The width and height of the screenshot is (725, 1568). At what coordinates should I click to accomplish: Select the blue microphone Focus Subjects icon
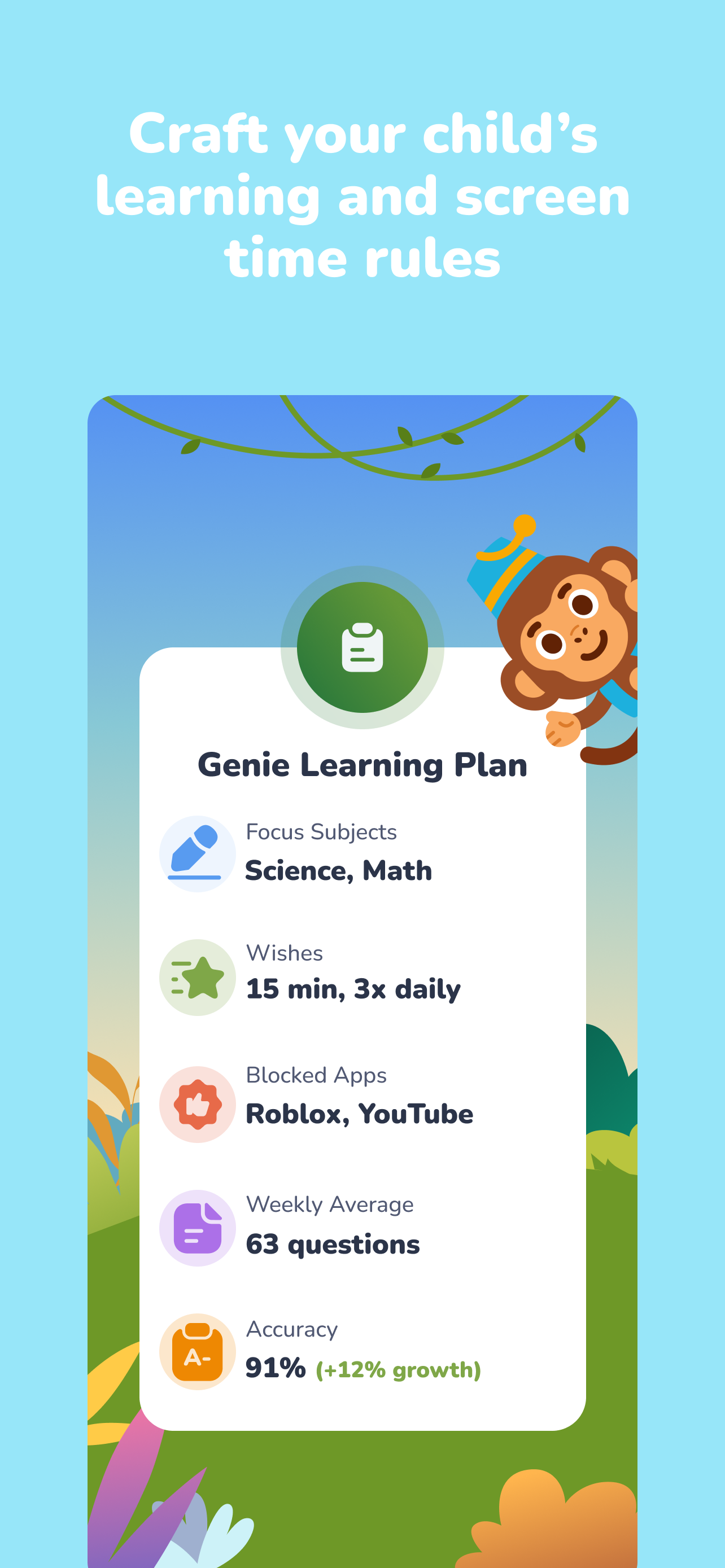196,853
